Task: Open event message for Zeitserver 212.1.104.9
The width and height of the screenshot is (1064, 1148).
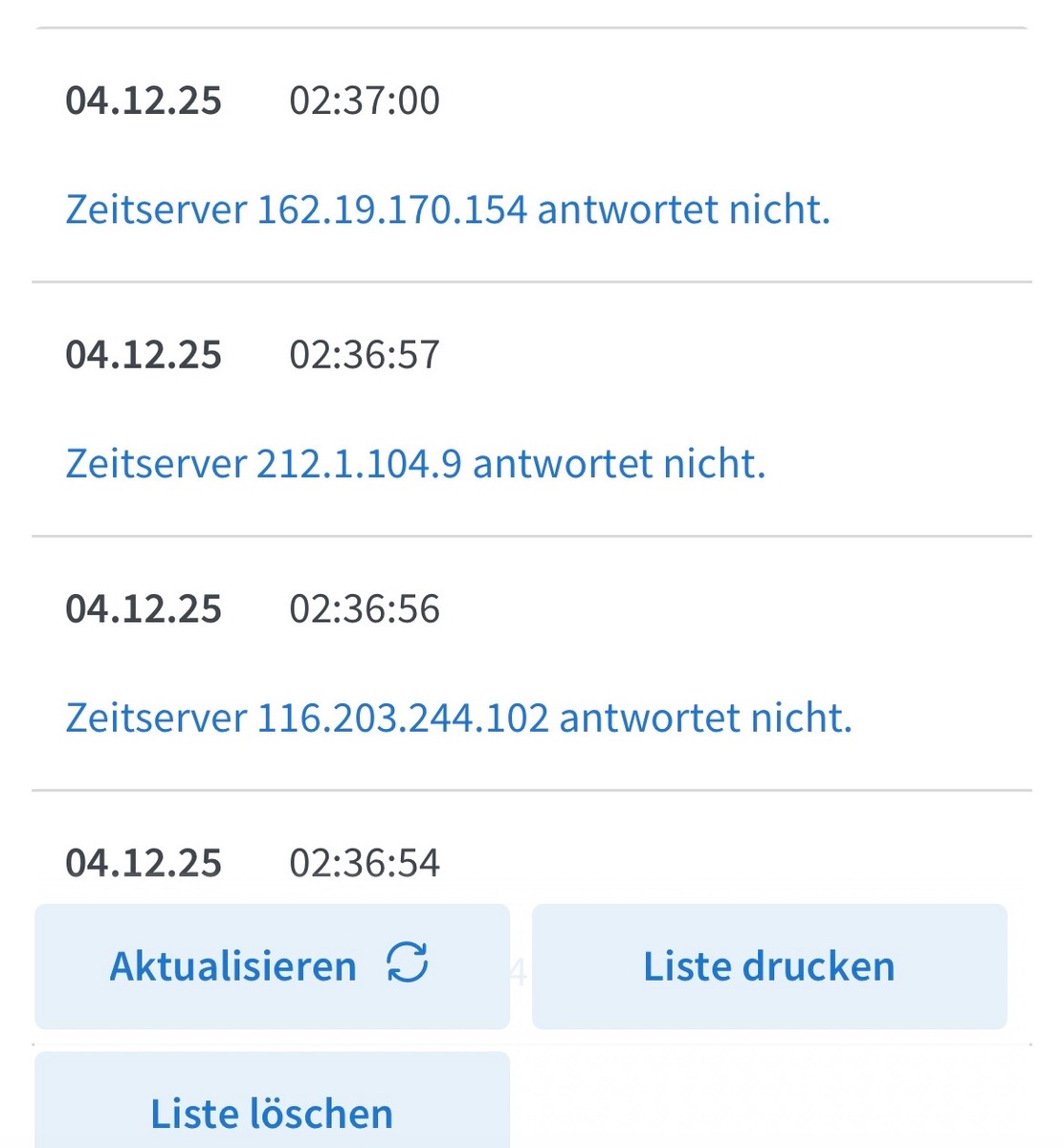Action: pyautogui.click(x=415, y=464)
